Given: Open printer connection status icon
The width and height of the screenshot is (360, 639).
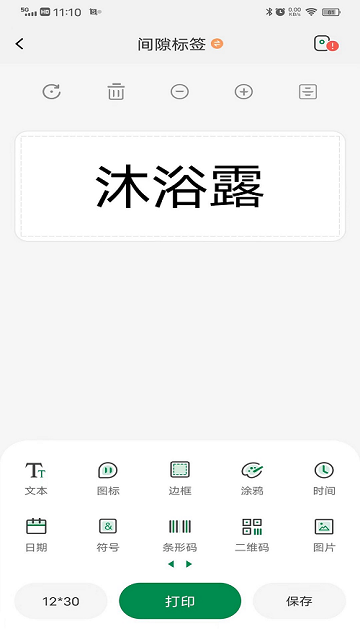Looking at the screenshot, I should (326, 44).
